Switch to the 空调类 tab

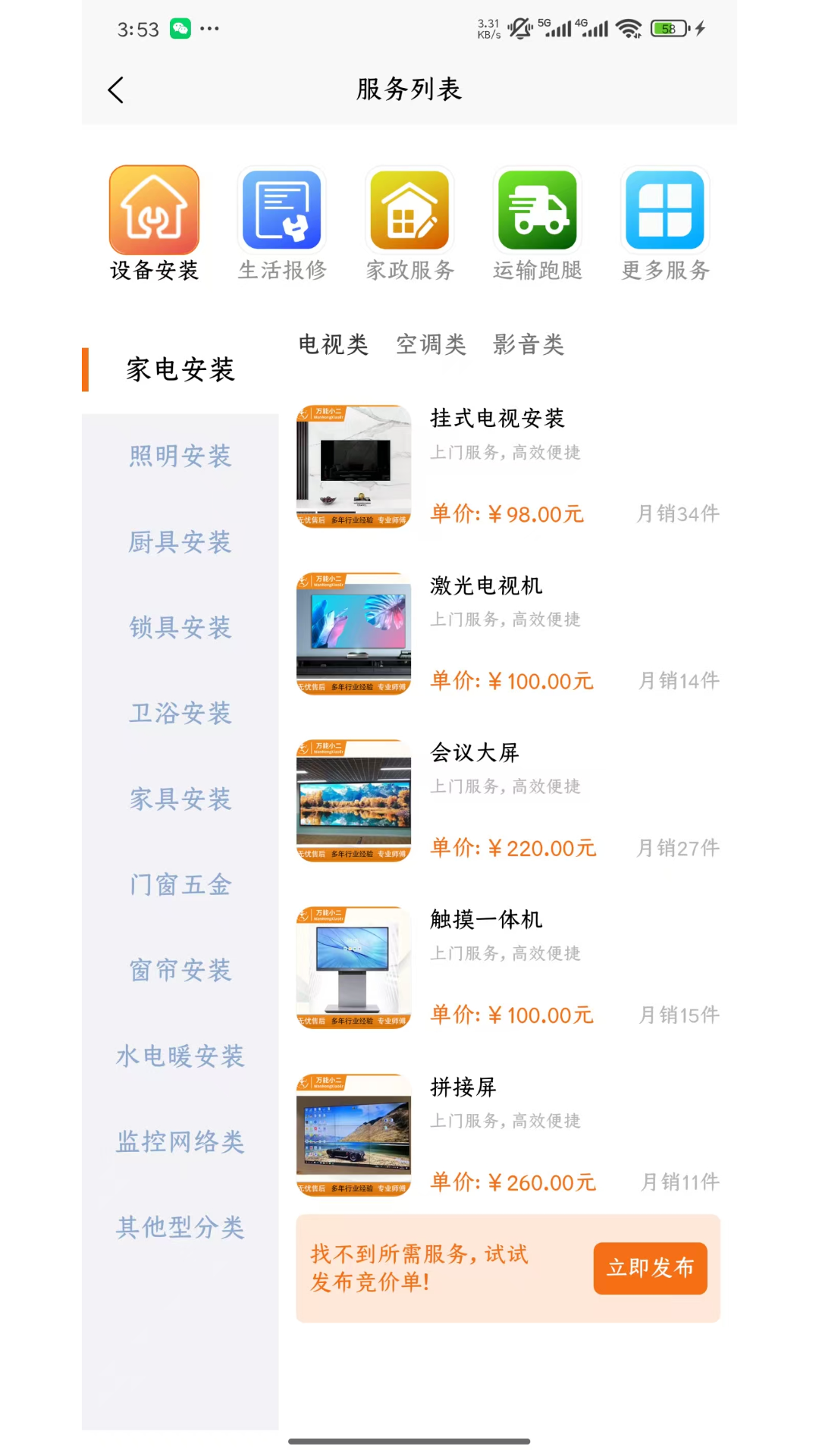pyautogui.click(x=430, y=345)
